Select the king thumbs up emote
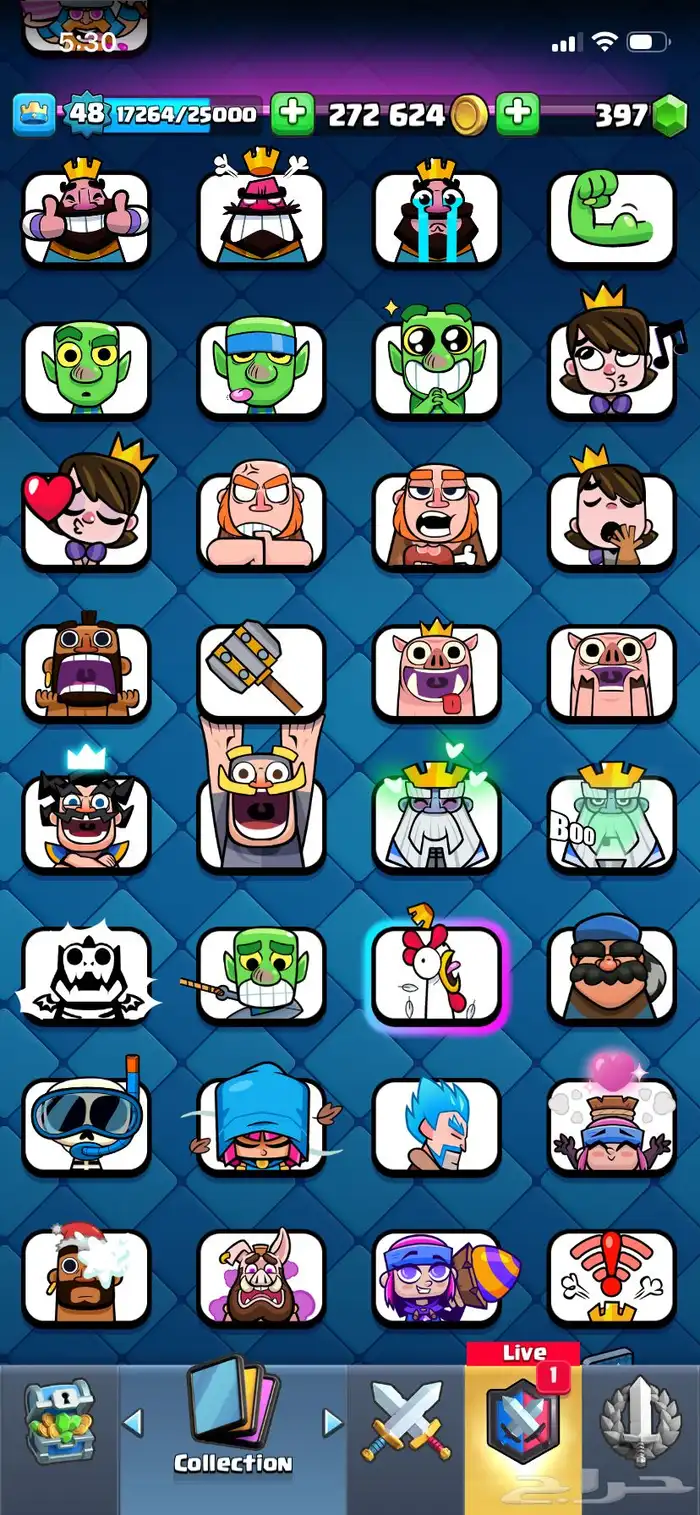Screen dimensions: 700x1515 pos(86,216)
